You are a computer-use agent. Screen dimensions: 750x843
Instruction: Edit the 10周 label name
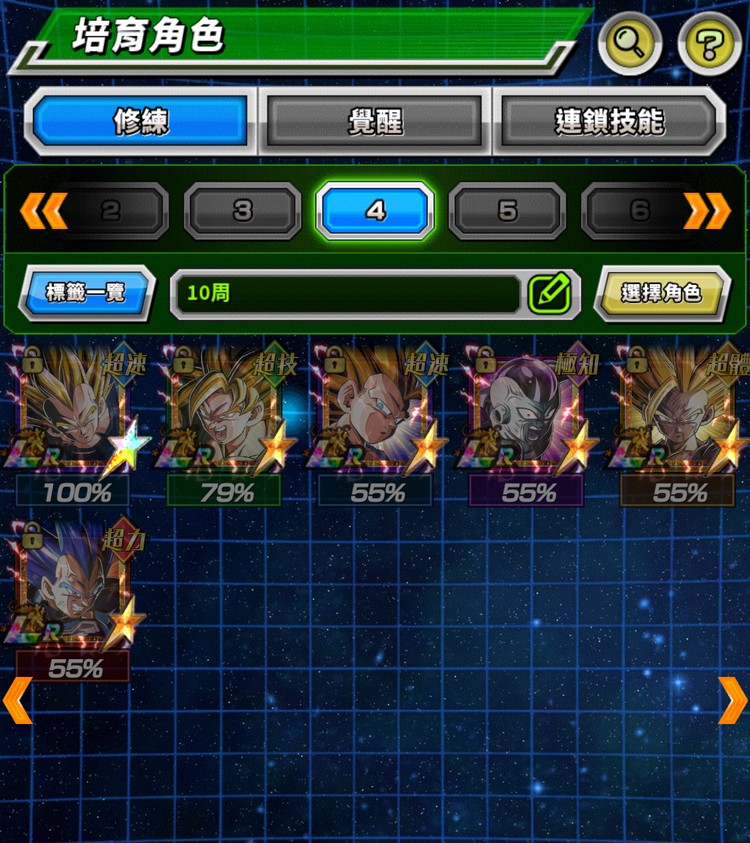[549, 293]
